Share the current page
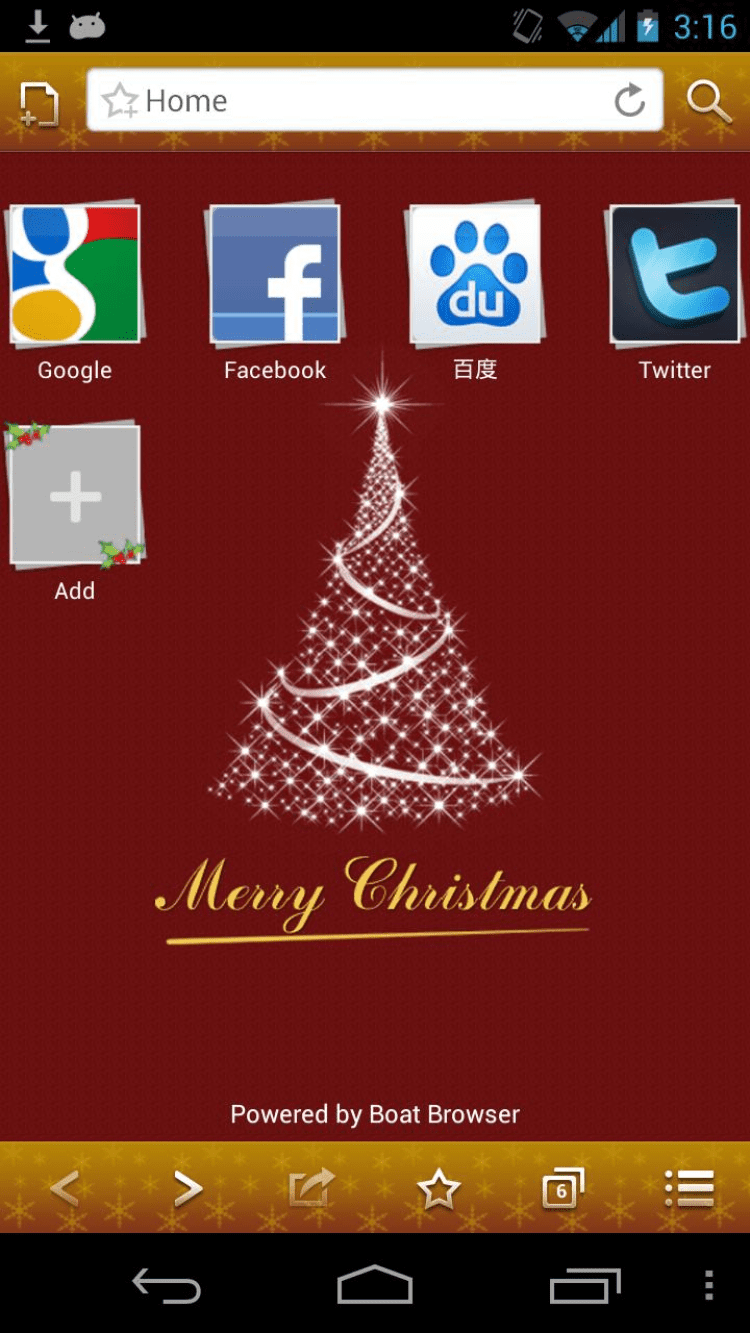Screen dimensions: 750x1333 [312, 1189]
